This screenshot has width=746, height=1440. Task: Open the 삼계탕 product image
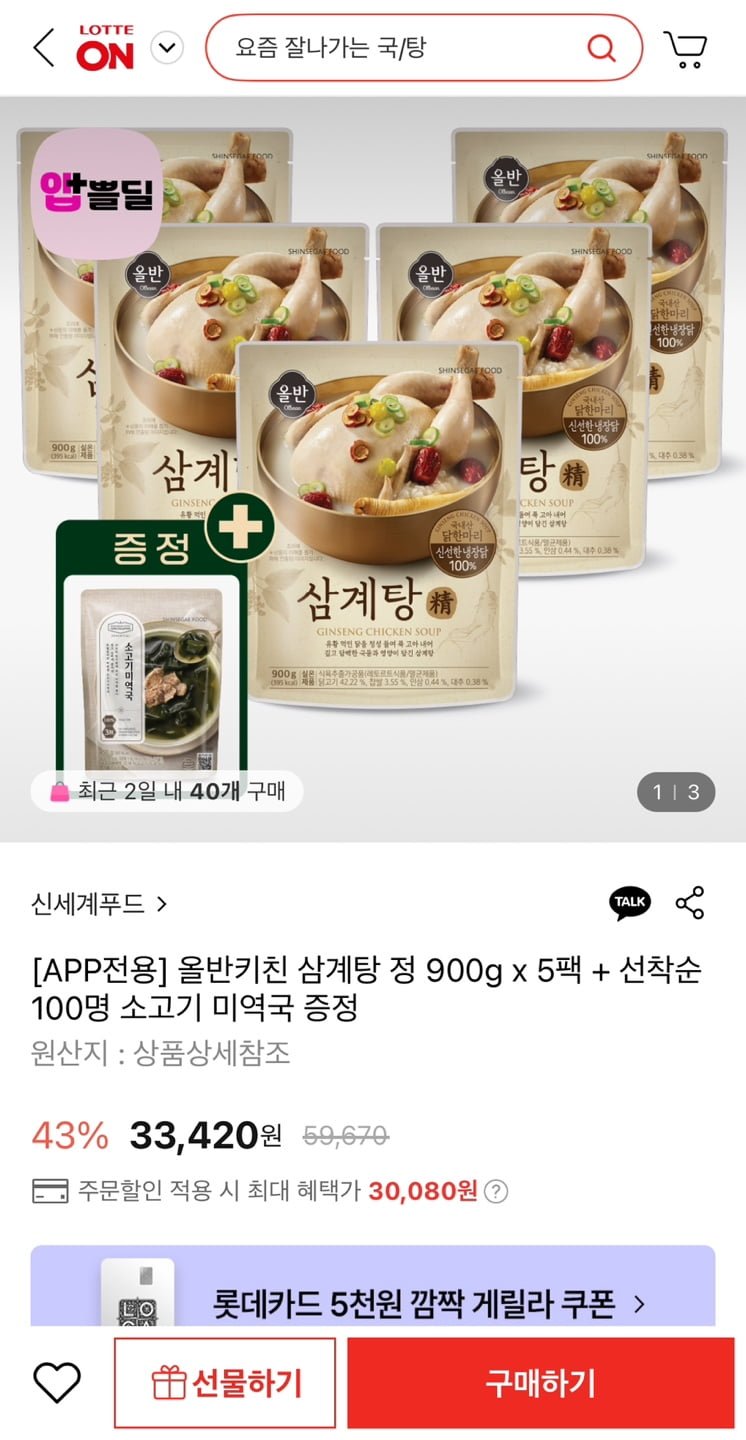point(373,469)
